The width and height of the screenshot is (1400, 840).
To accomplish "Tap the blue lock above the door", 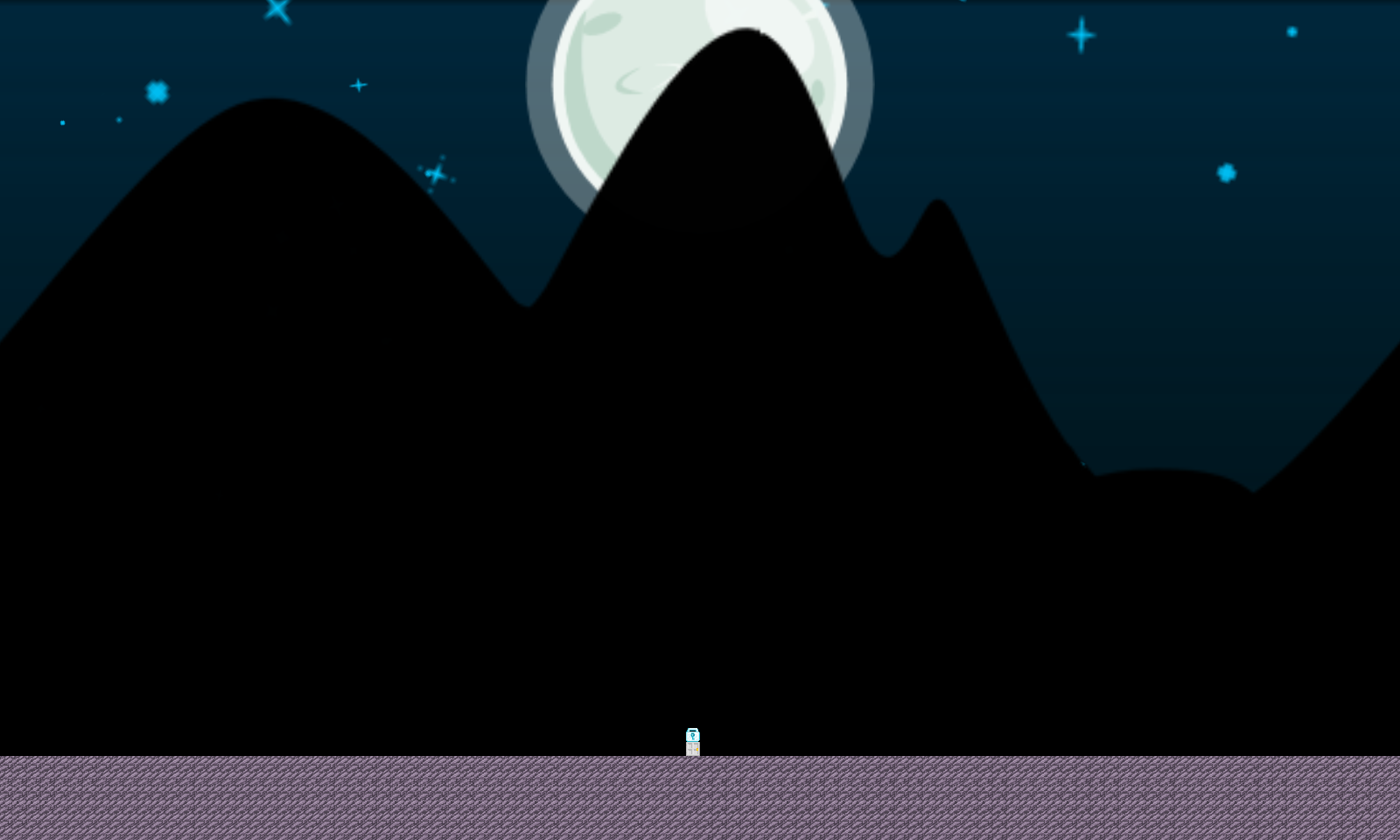I will point(693,735).
